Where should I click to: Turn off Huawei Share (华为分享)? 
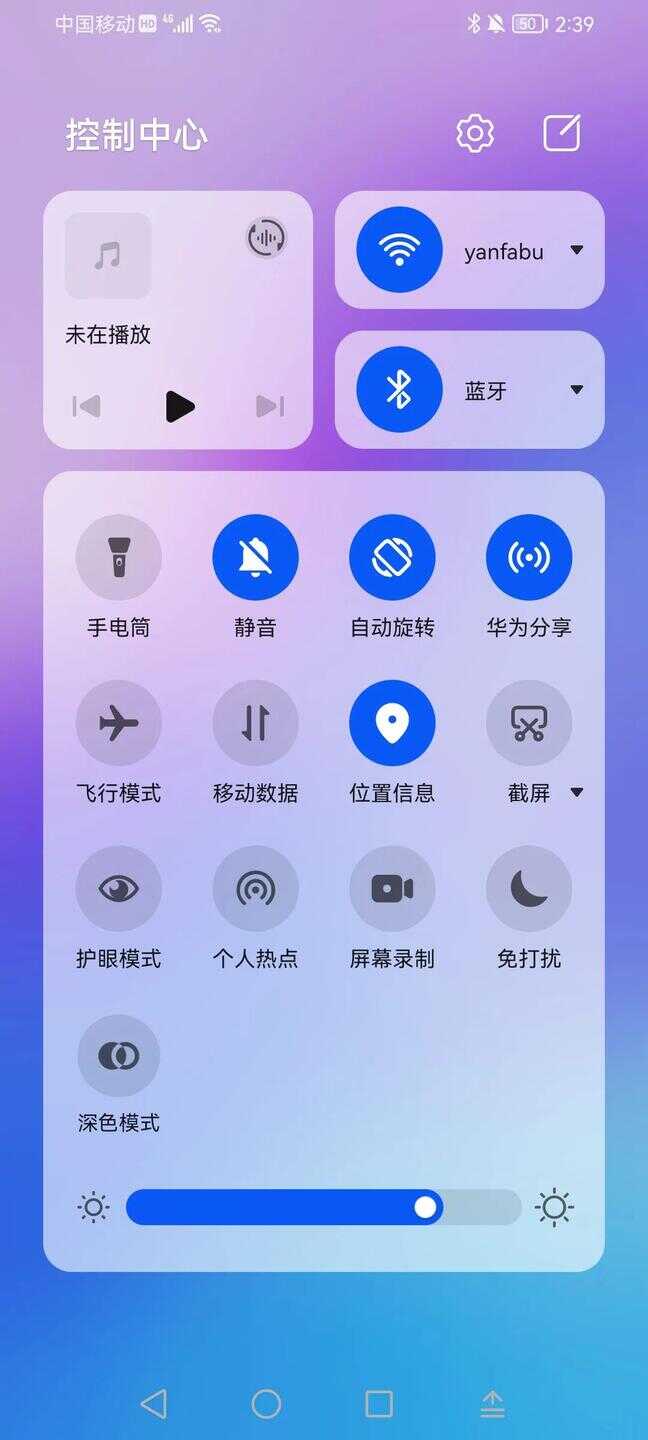(529, 558)
